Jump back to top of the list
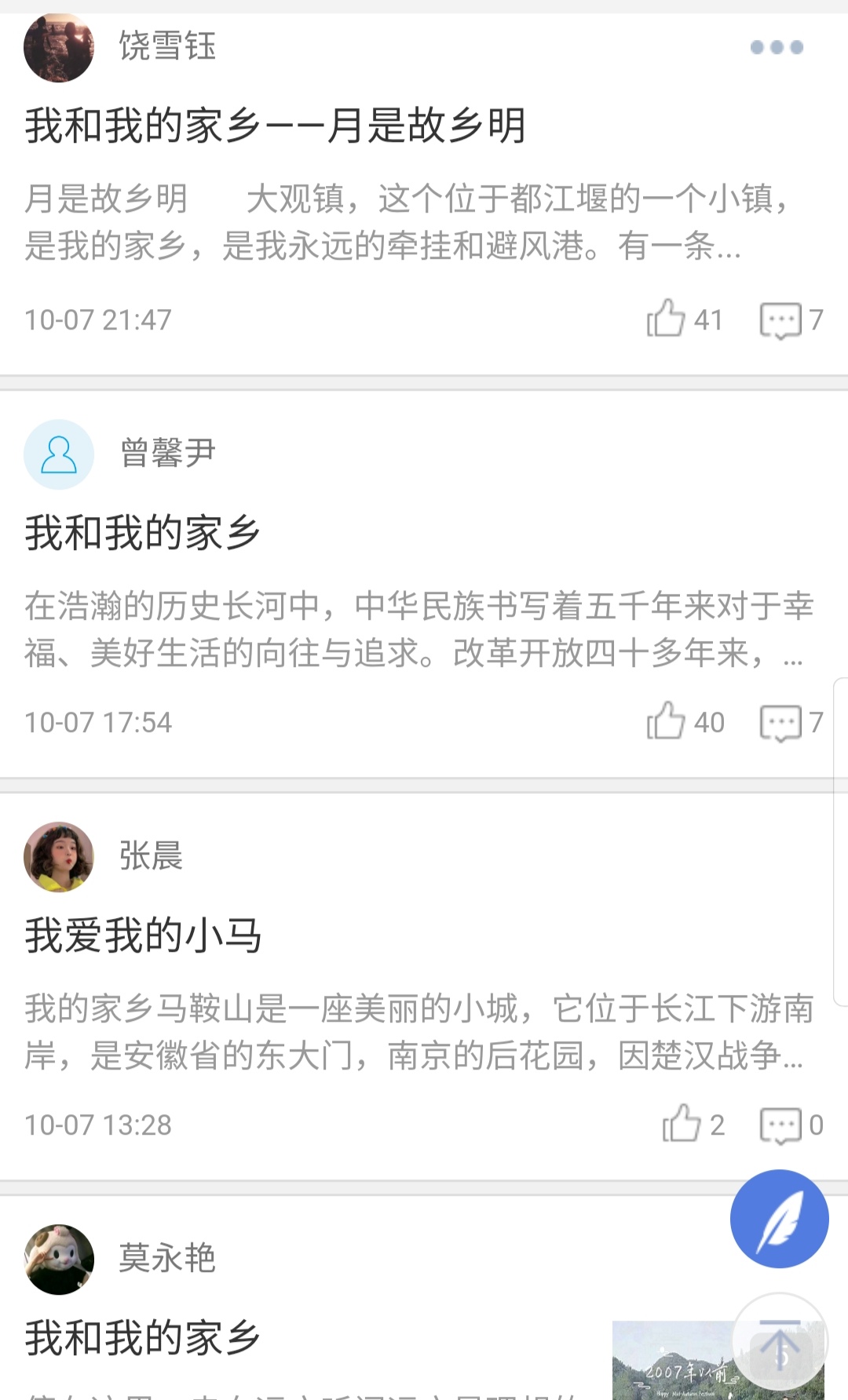848x1400 pixels. pos(779,1343)
